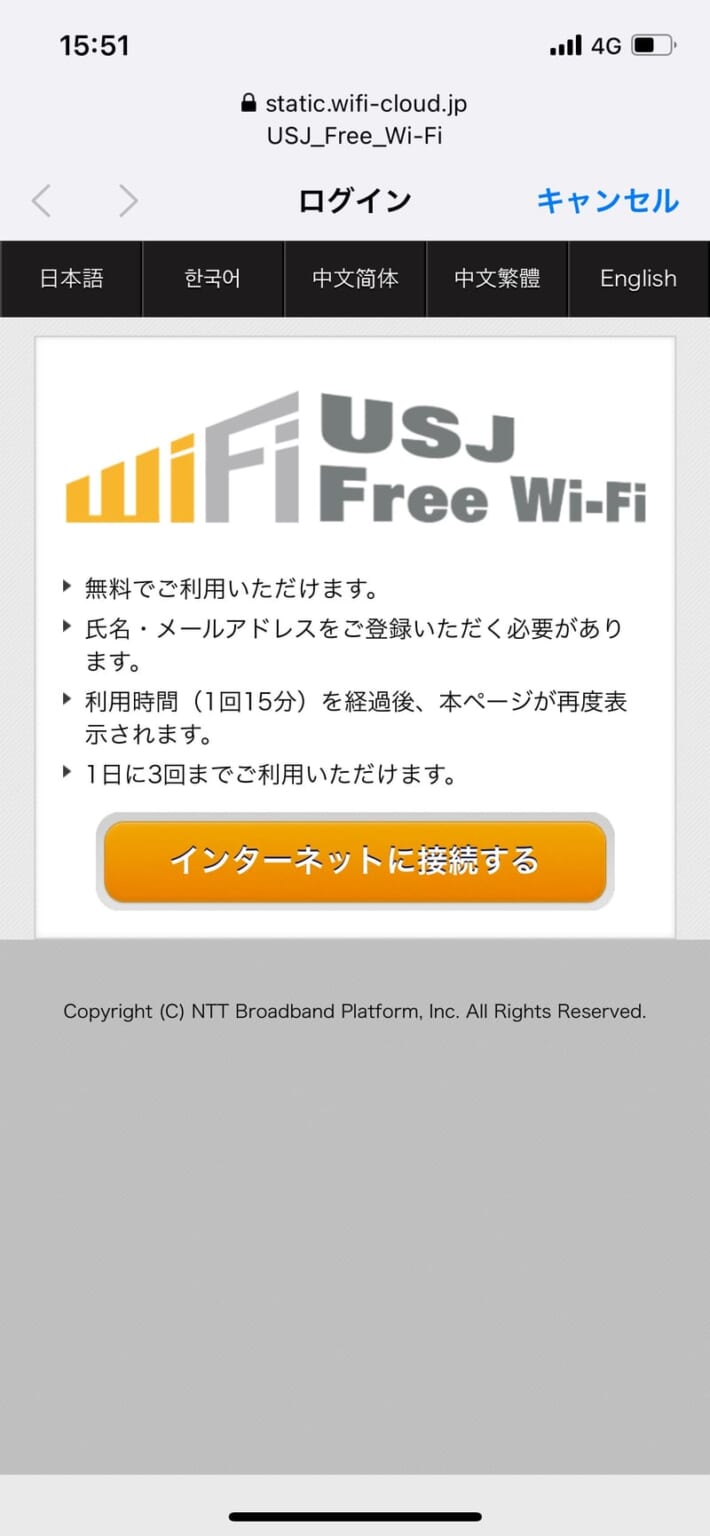Image resolution: width=710 pixels, height=1536 pixels.
Task: Go forward in the login browser
Action: point(128,201)
